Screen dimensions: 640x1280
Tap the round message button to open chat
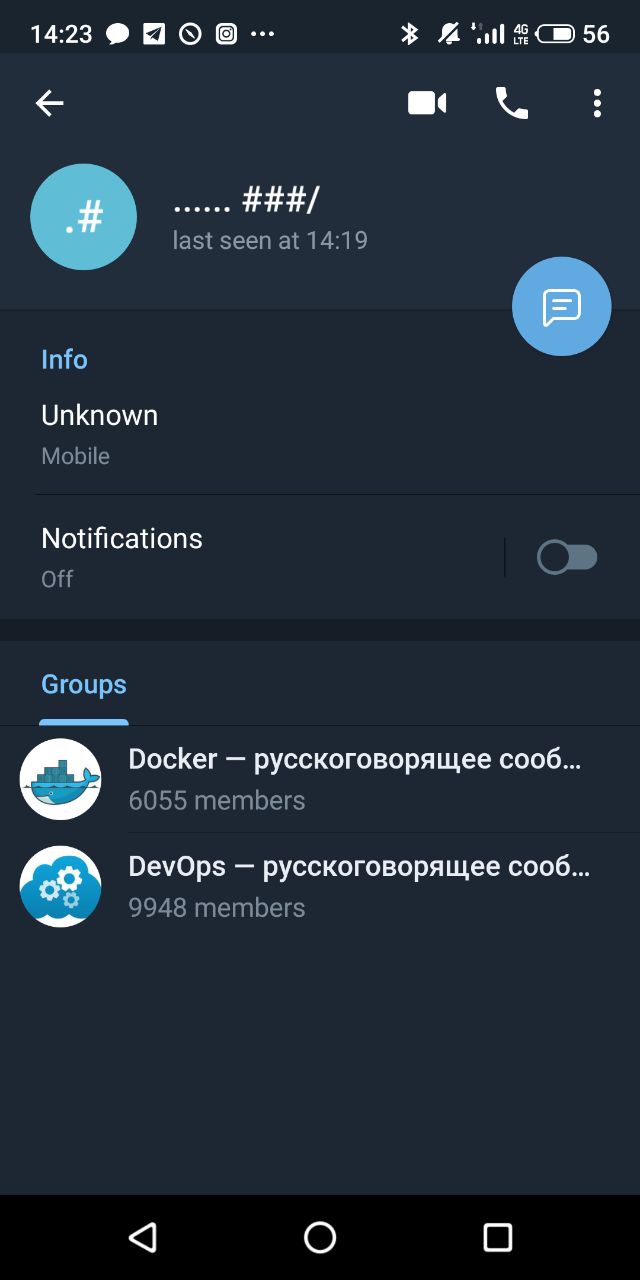tap(562, 306)
